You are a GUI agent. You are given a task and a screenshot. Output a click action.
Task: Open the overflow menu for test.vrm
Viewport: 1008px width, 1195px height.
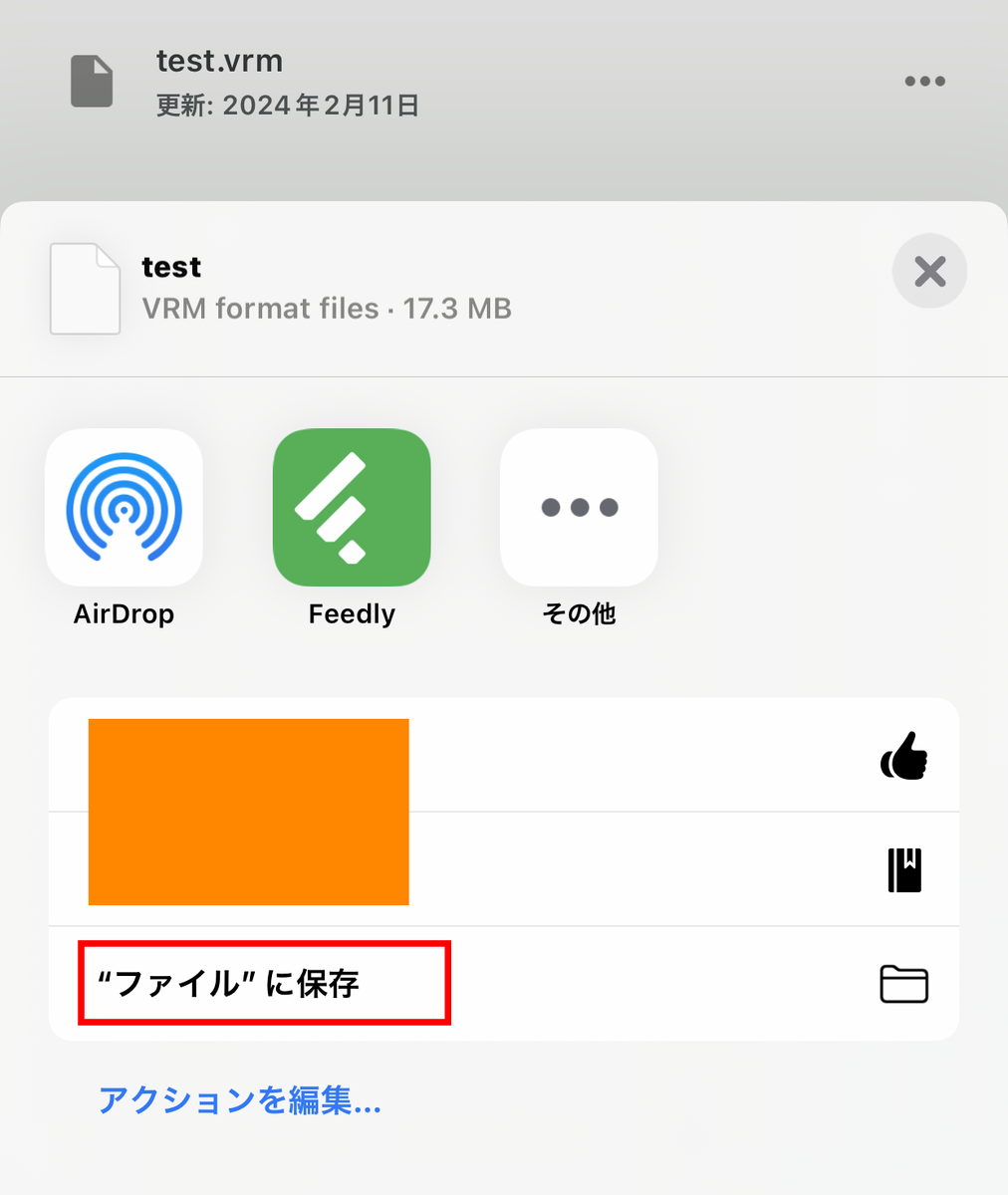[924, 82]
